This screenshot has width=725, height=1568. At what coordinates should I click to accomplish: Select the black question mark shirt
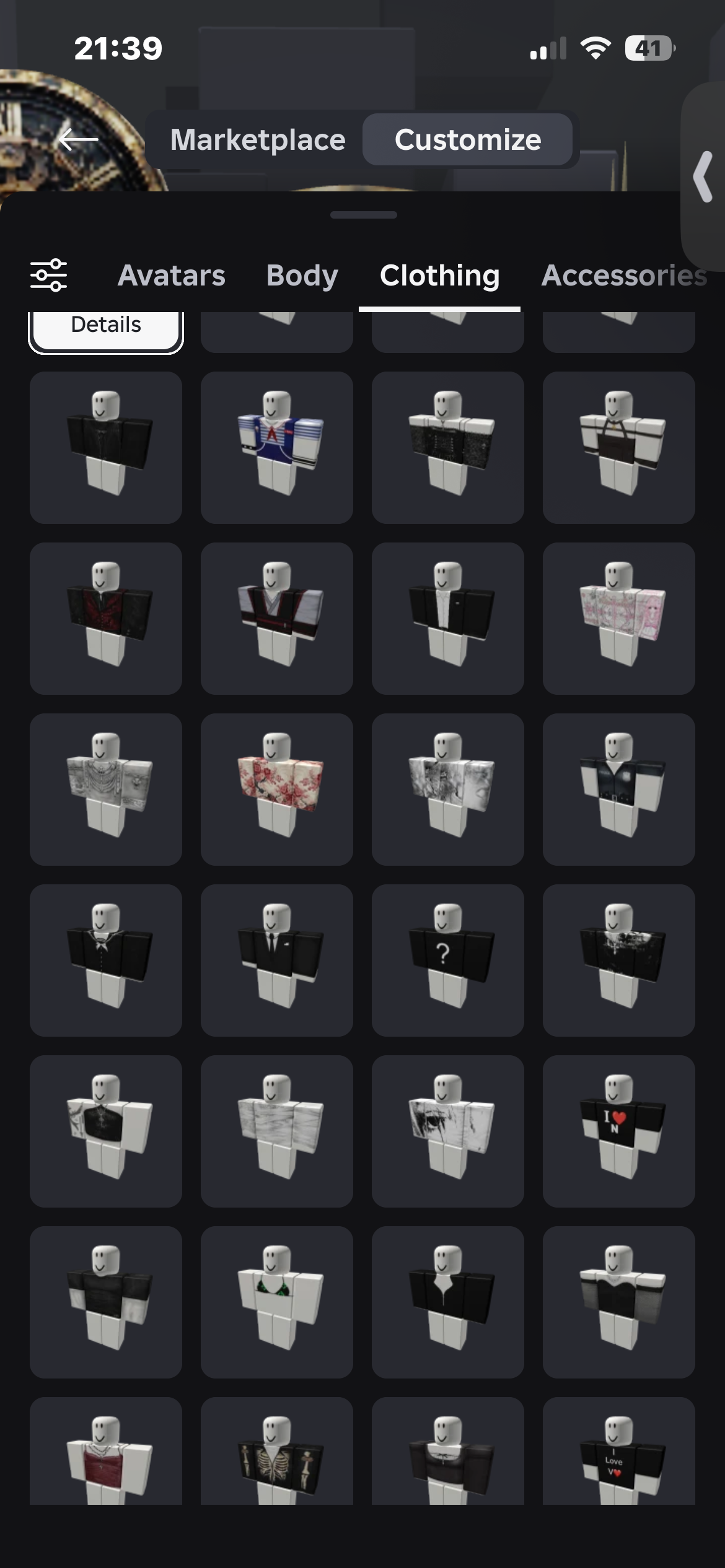[448, 960]
